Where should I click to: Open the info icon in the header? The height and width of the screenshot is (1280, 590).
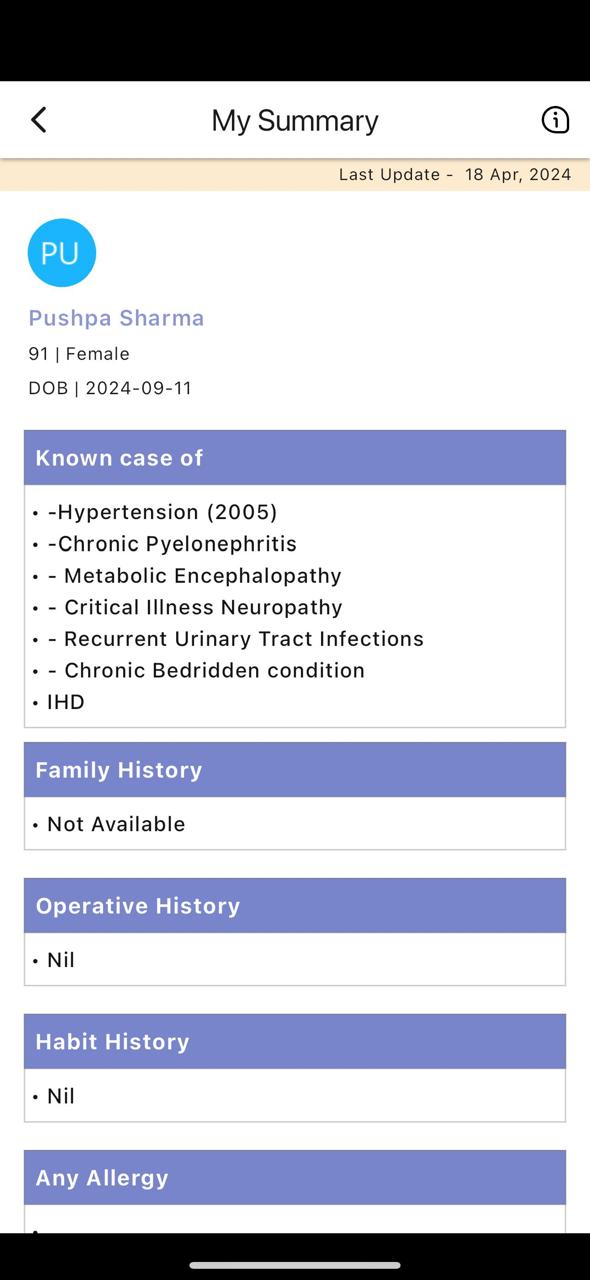coord(555,120)
